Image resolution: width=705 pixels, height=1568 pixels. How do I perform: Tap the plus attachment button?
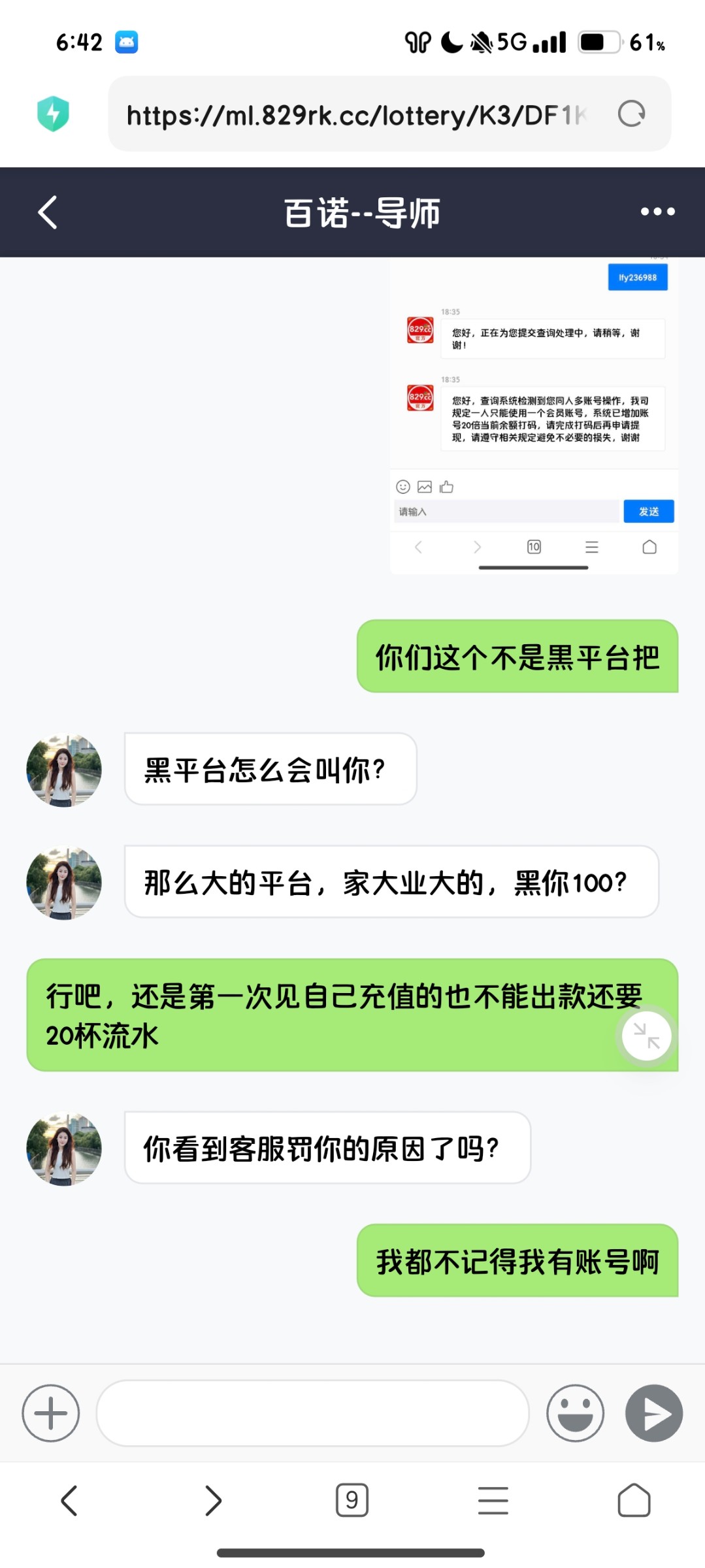click(x=51, y=1413)
